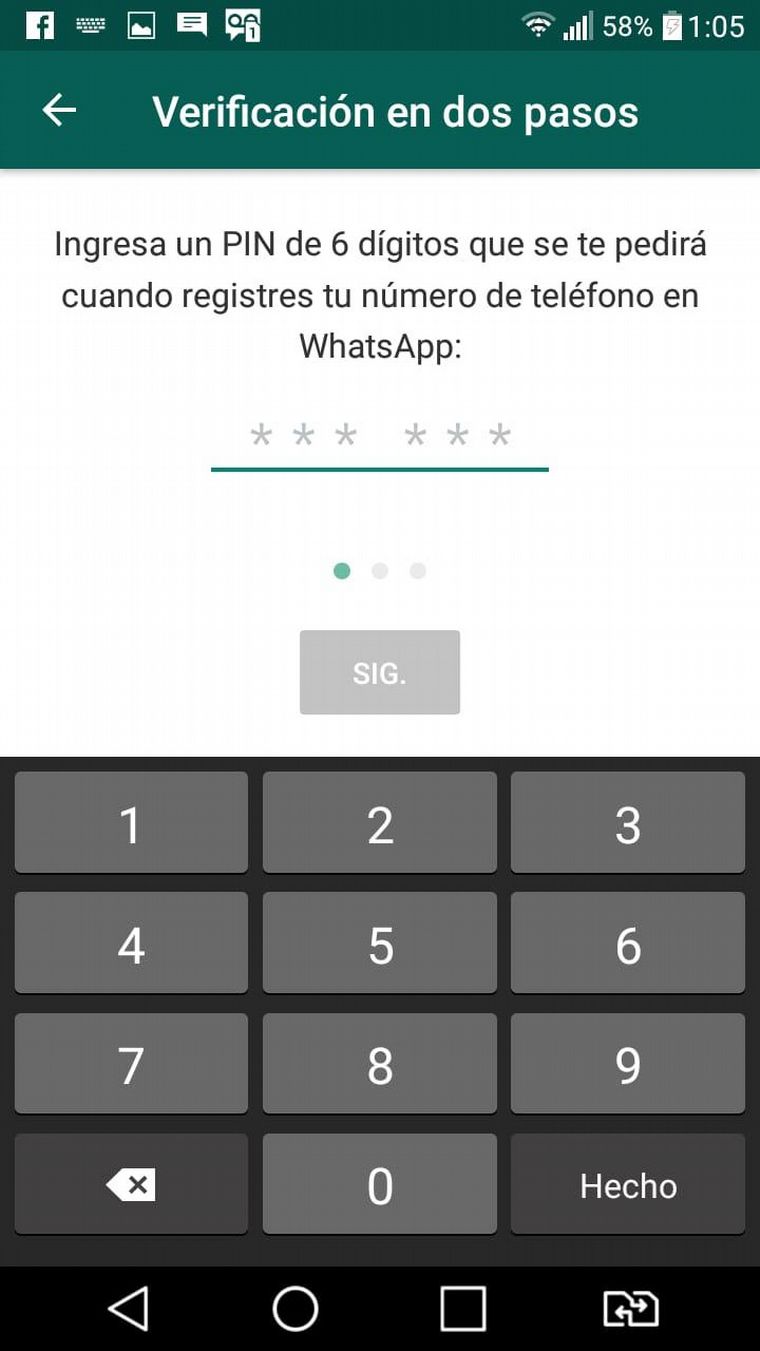Tap the SIG. button
Viewport: 760px width, 1351px height.
point(380,673)
